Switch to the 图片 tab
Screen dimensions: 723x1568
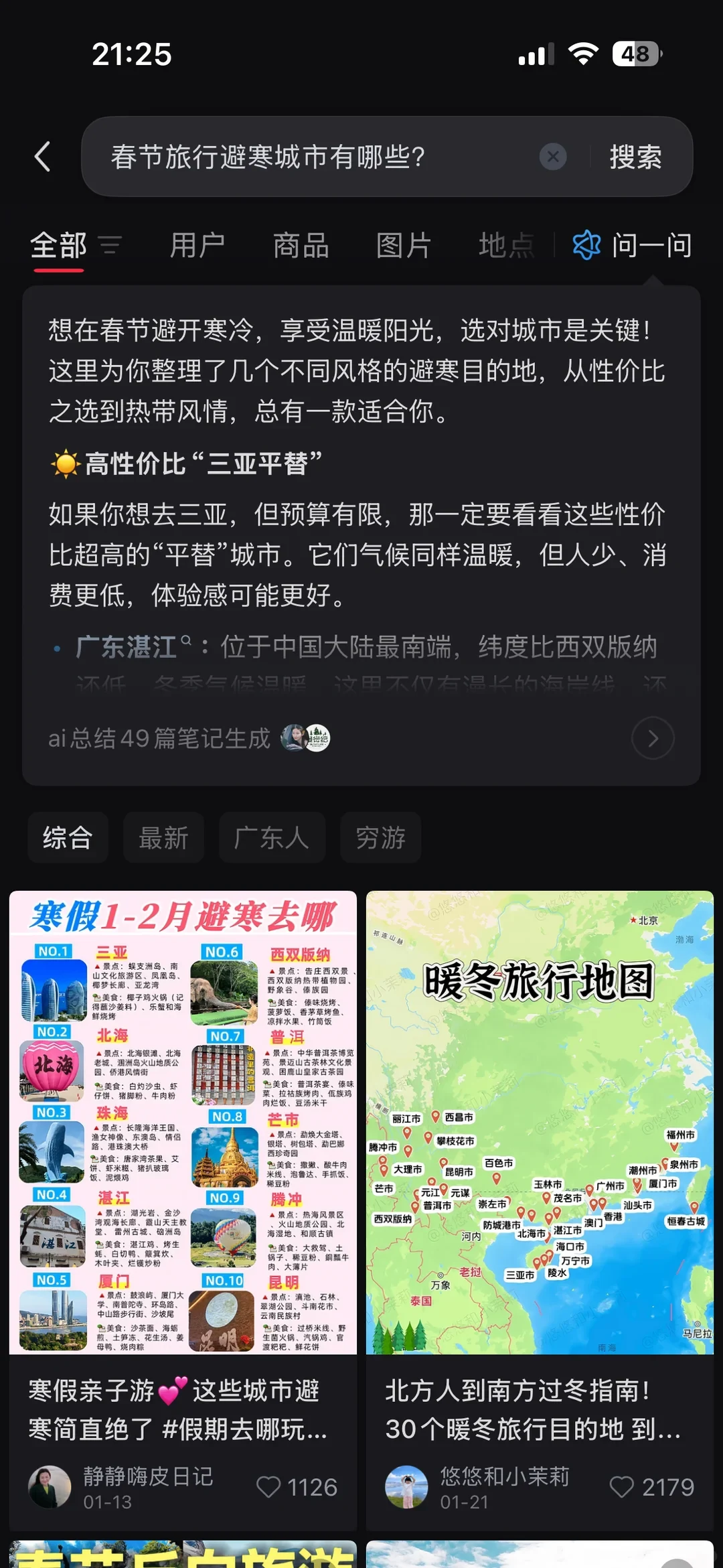pos(404,245)
